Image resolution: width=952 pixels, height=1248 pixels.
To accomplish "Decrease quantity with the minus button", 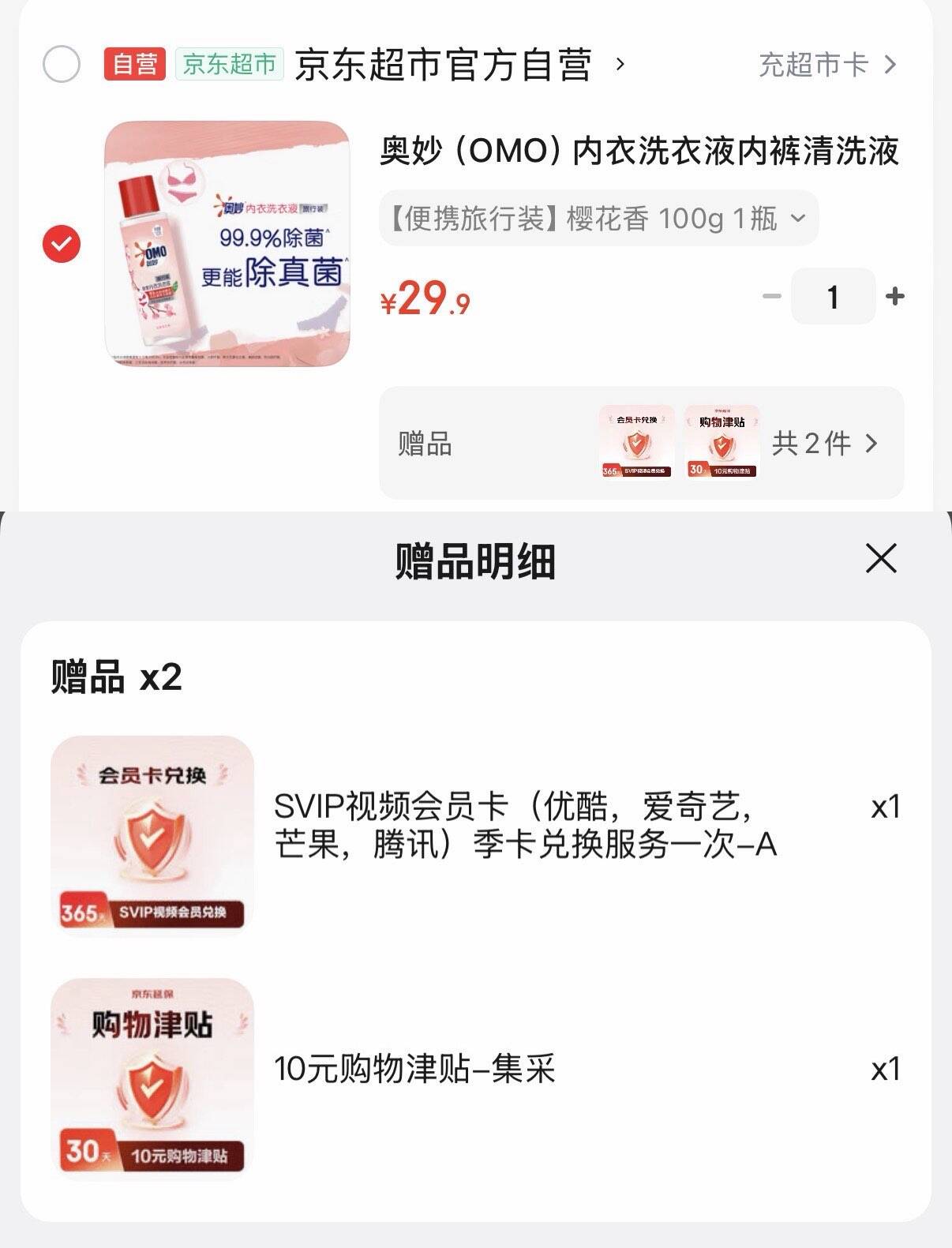I will (771, 297).
